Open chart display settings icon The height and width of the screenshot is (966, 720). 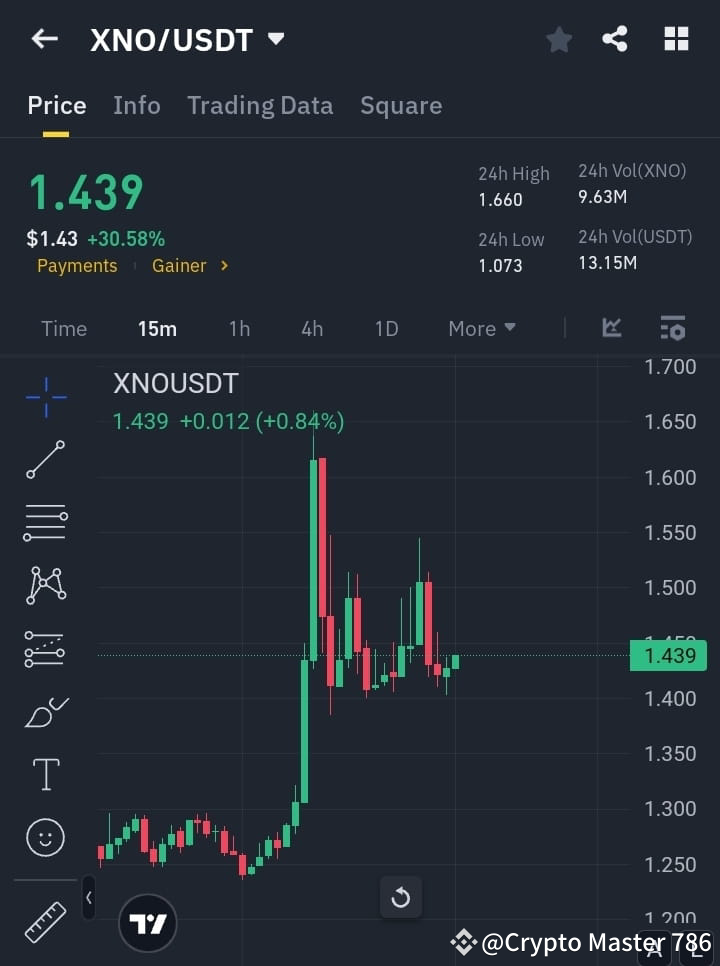(x=672, y=328)
